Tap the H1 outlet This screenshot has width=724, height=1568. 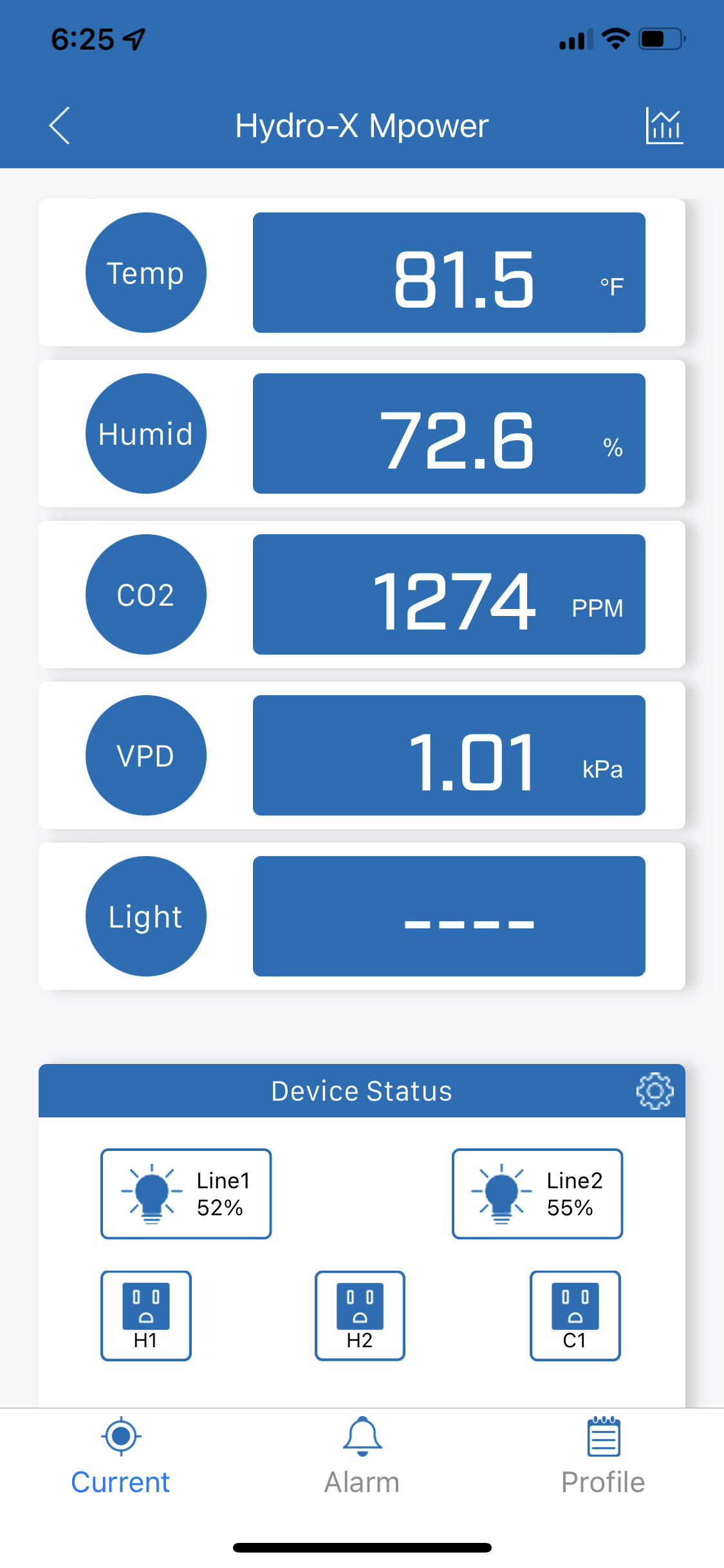point(146,1315)
